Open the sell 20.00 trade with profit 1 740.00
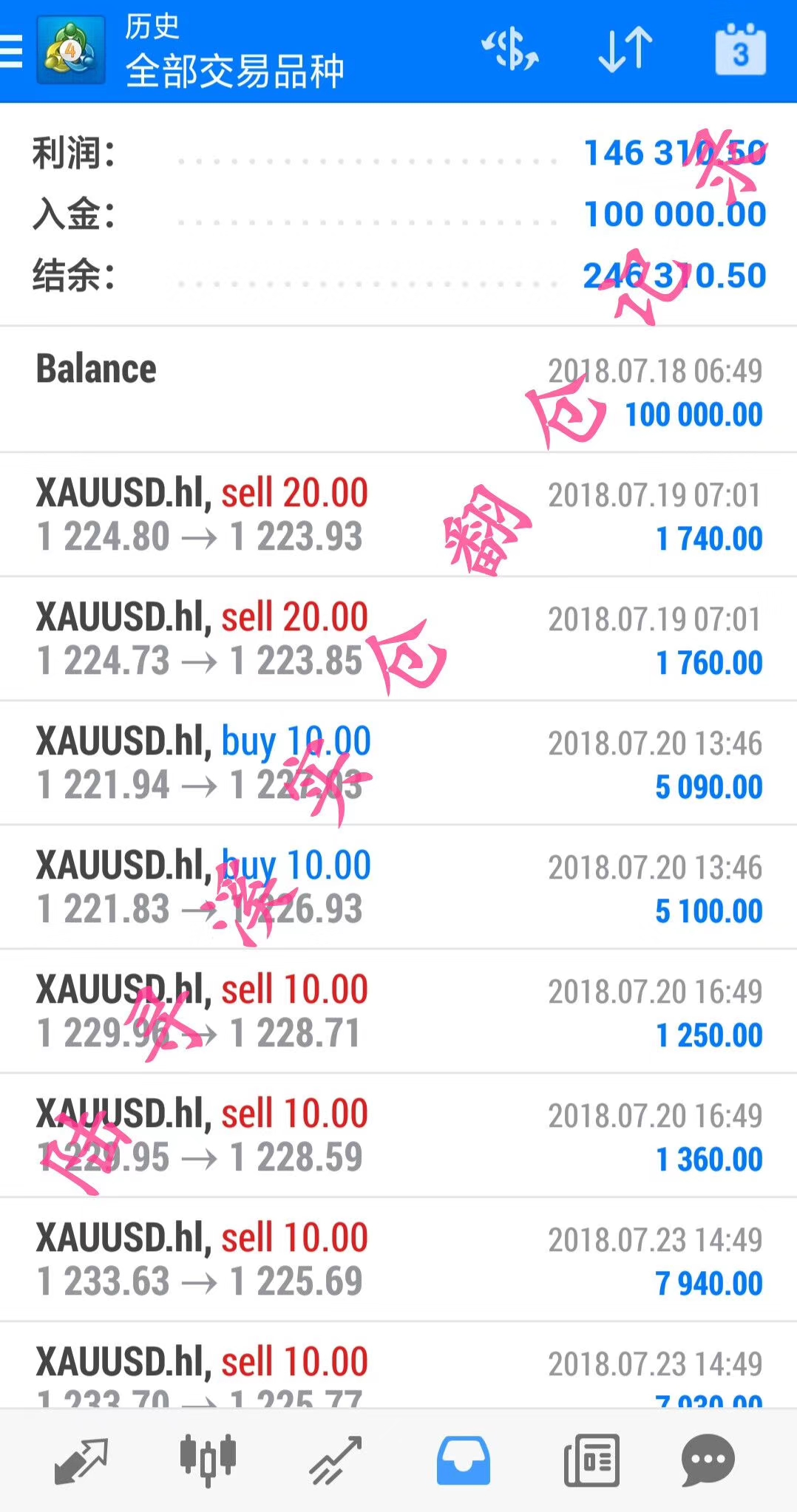Screen dimensions: 797x1512 coord(398,515)
